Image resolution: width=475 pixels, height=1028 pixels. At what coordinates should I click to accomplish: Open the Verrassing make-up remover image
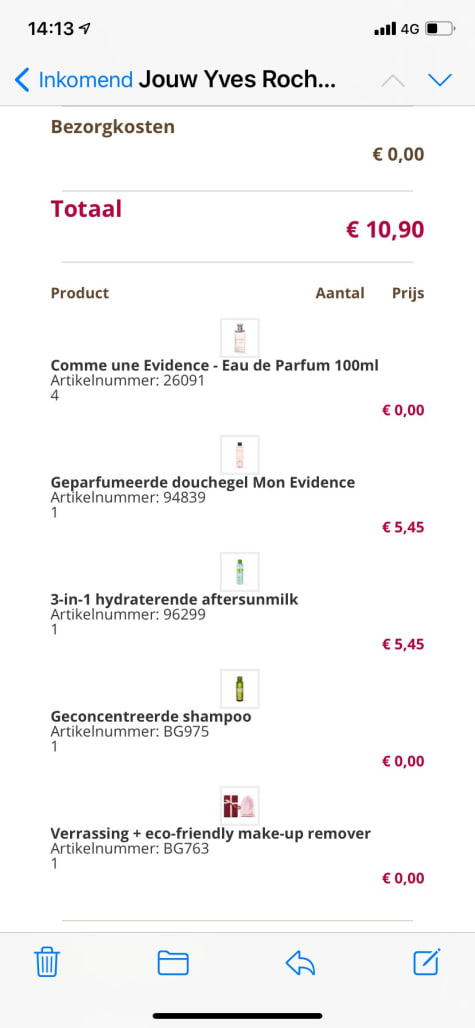click(x=240, y=806)
